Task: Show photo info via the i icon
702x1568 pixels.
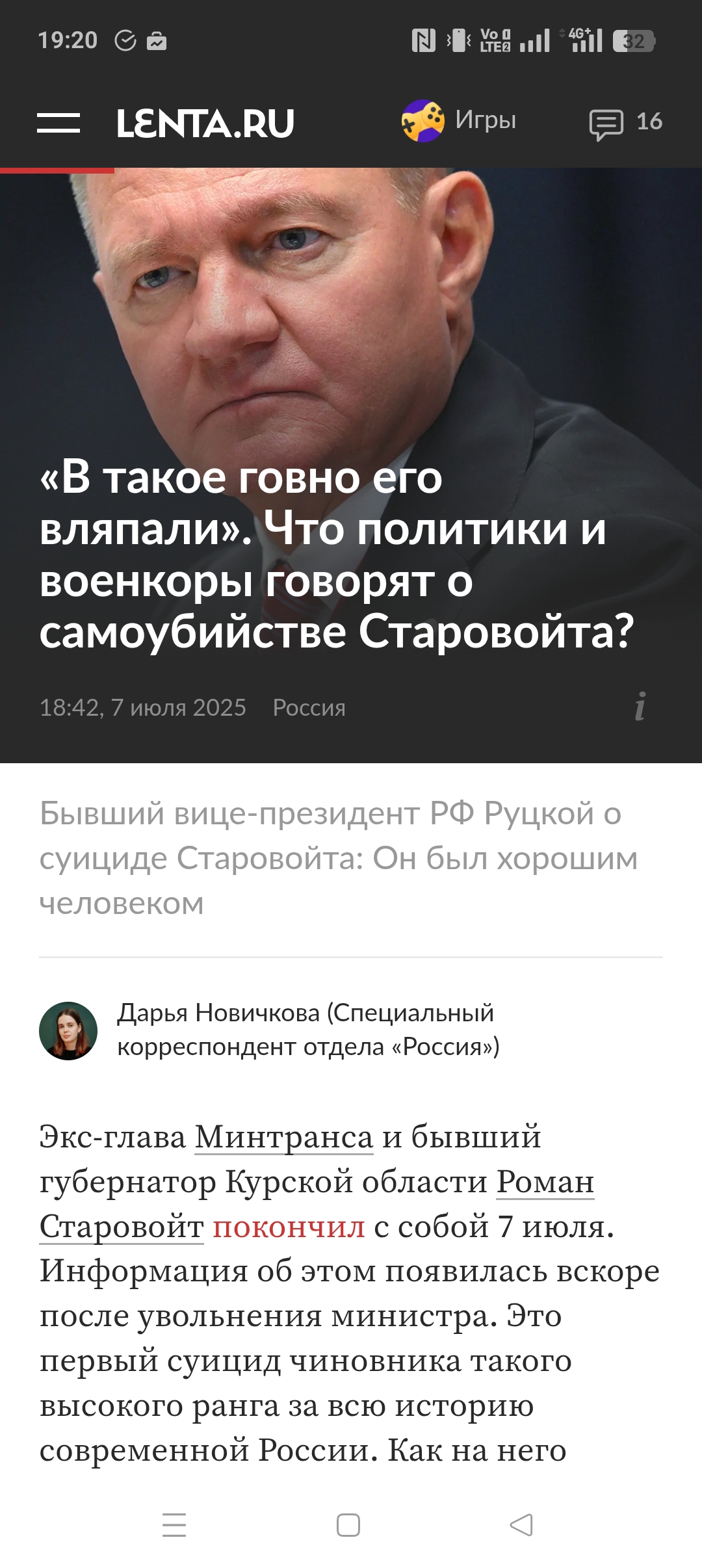Action: click(640, 707)
